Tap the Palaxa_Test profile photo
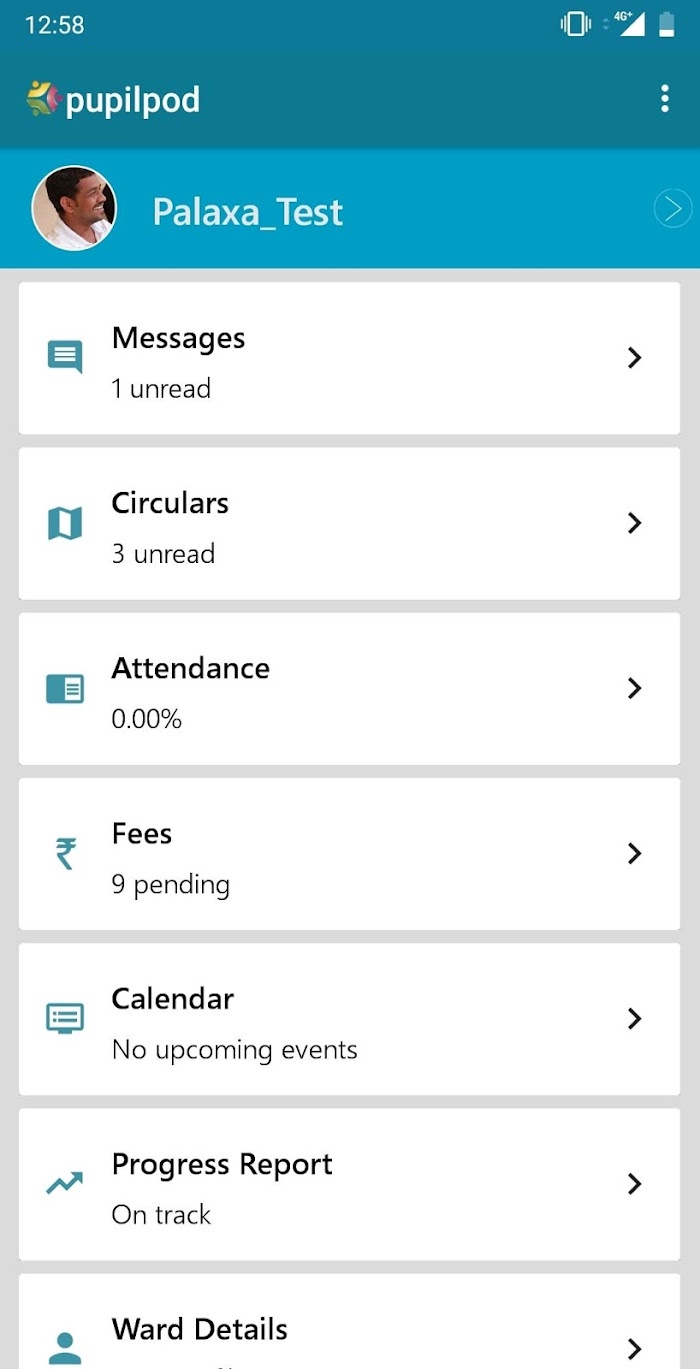 [x=75, y=208]
